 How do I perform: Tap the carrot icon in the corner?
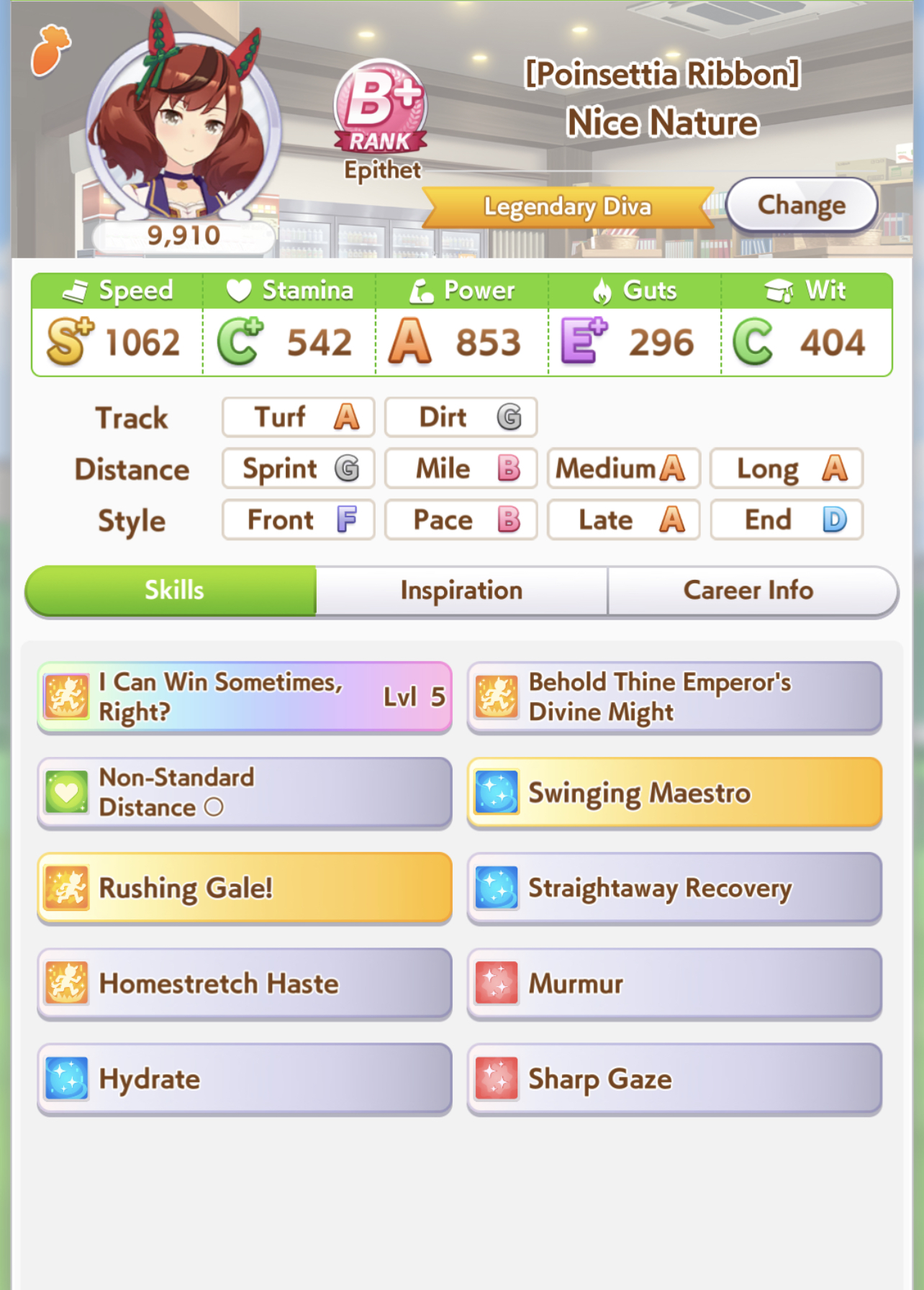point(50,50)
